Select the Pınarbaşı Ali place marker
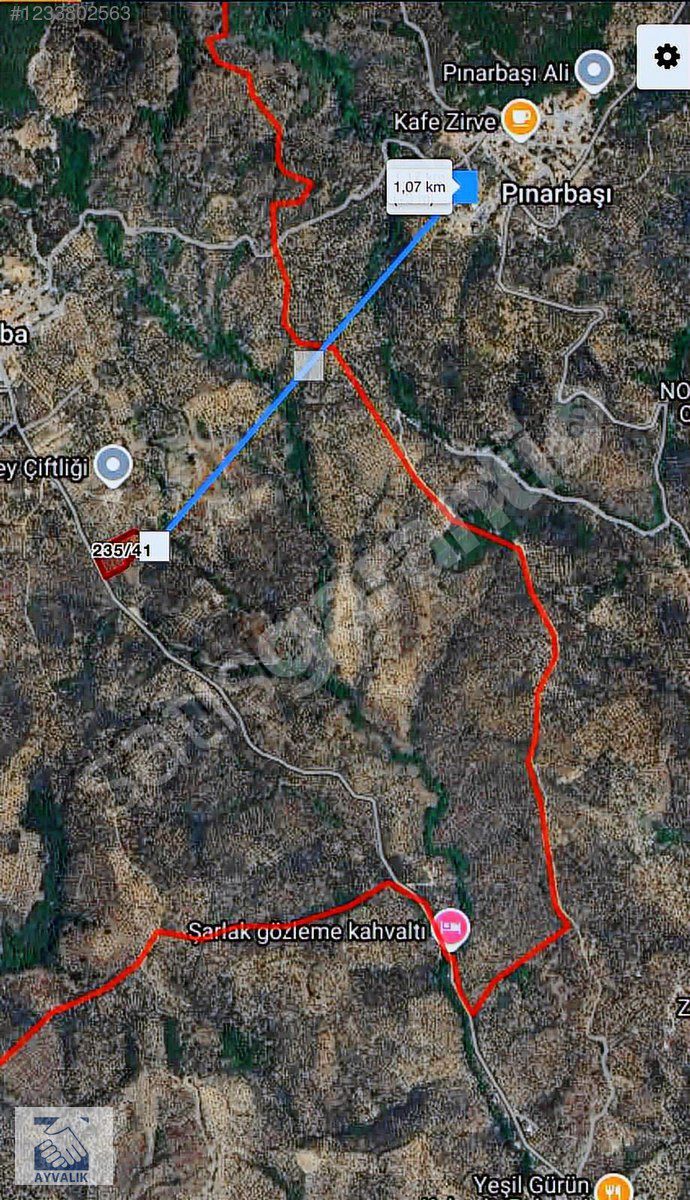Viewport: 690px width, 1200px height. tap(595, 71)
